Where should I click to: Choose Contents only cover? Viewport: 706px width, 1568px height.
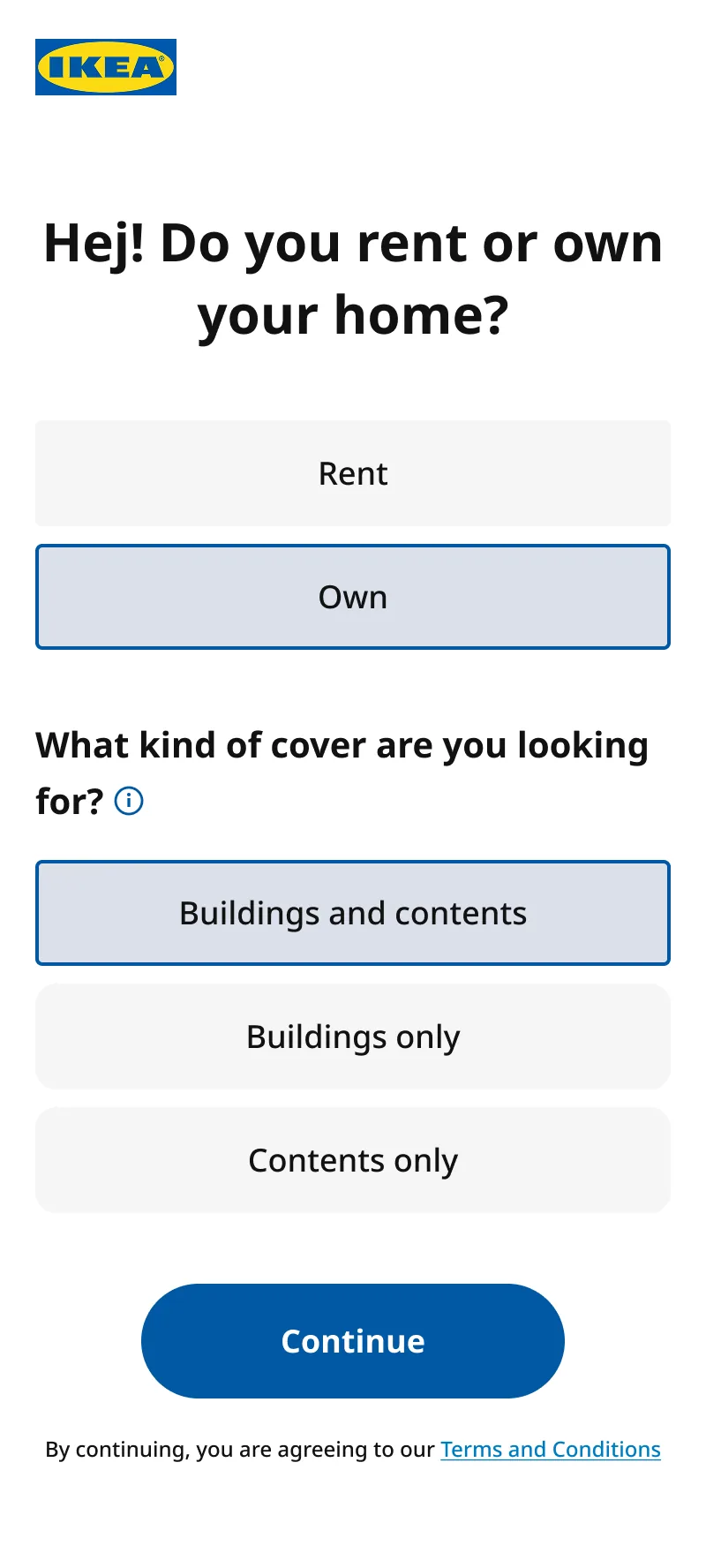(353, 1160)
